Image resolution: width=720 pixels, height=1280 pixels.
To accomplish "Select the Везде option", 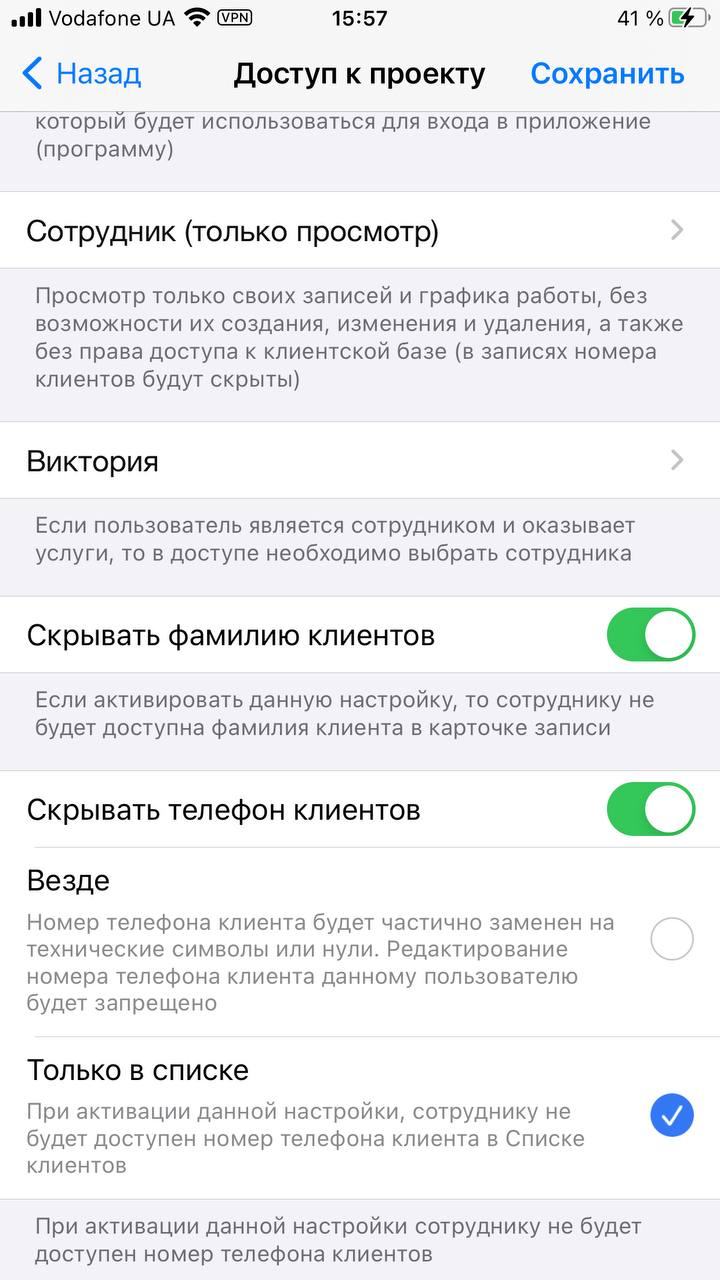I will click(x=360, y=942).
